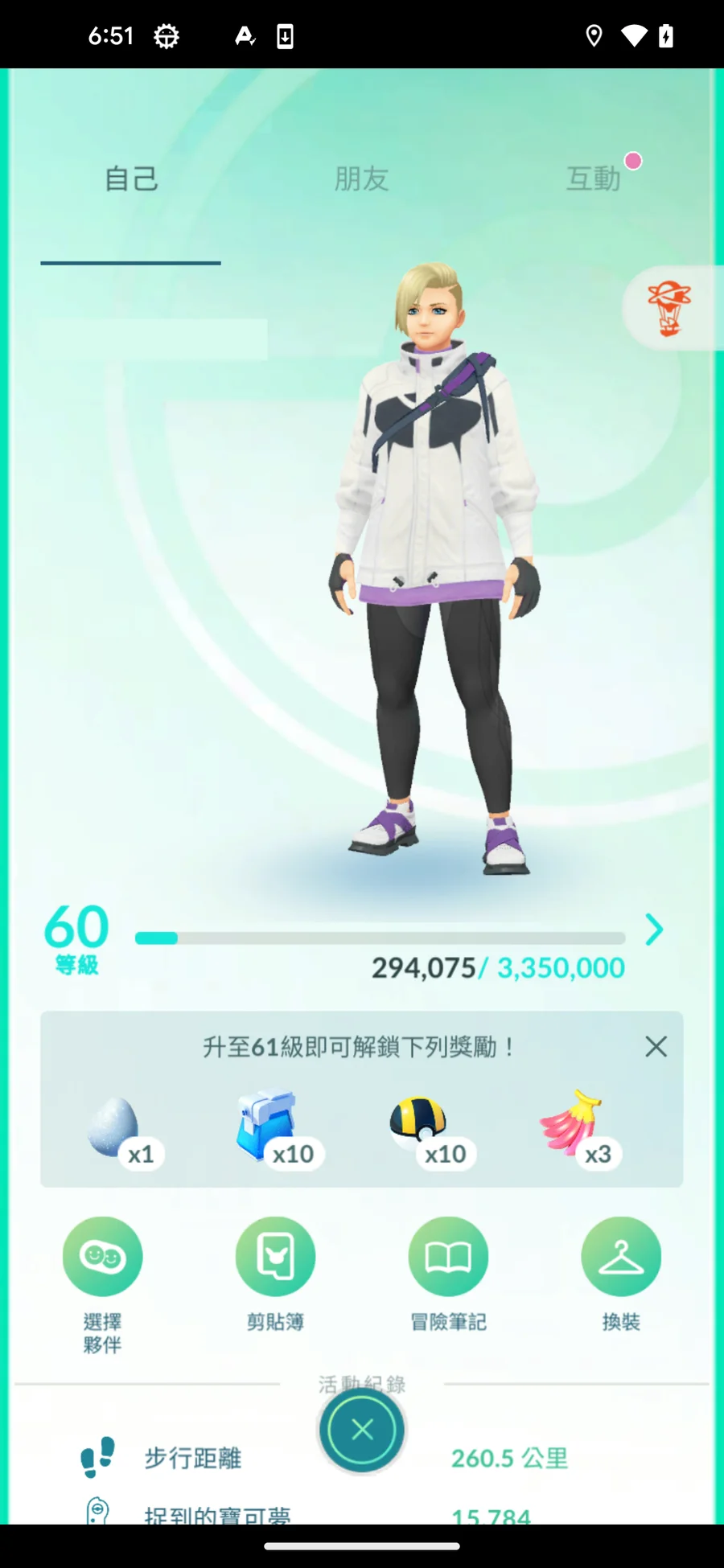This screenshot has width=724, height=1568.
Task: Switch to the 朋友 tab
Action: pyautogui.click(x=361, y=179)
